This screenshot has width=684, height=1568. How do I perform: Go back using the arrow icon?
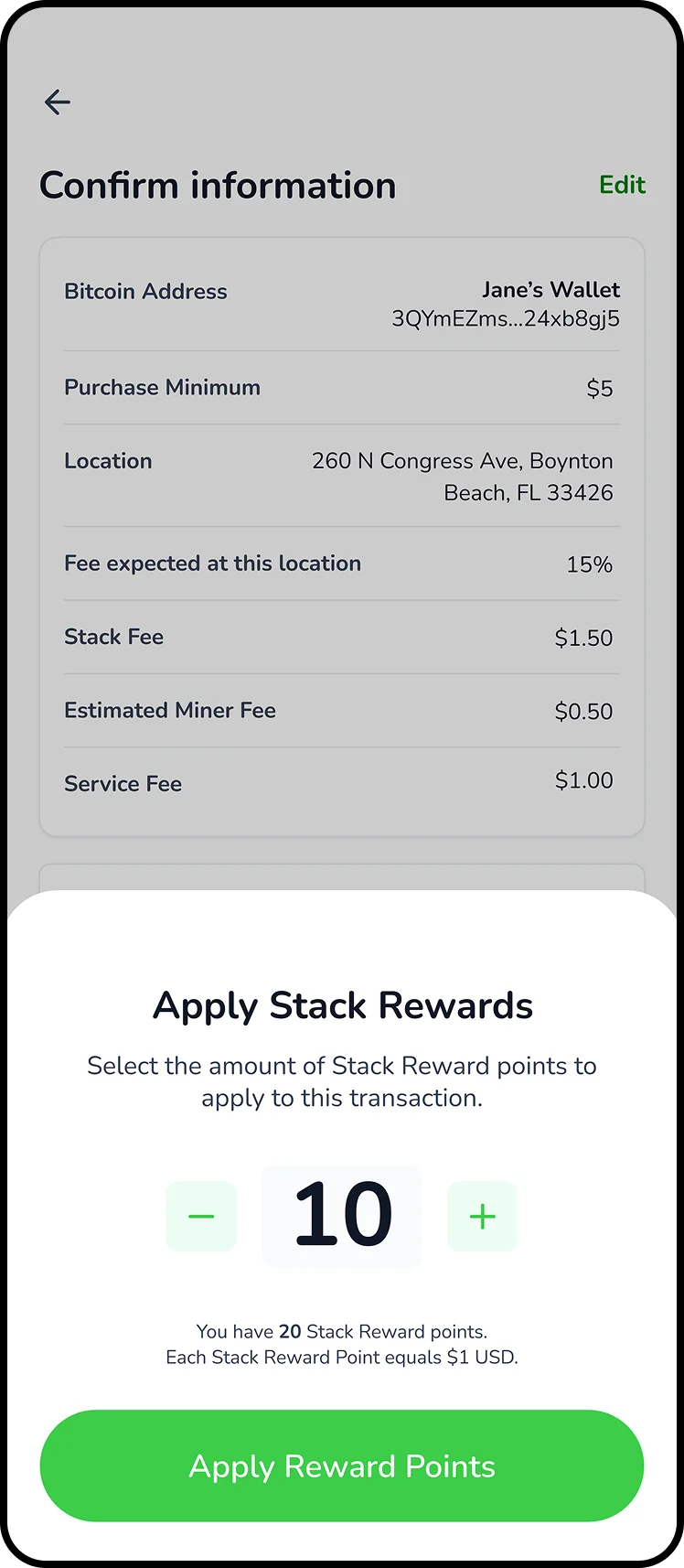[x=58, y=102]
